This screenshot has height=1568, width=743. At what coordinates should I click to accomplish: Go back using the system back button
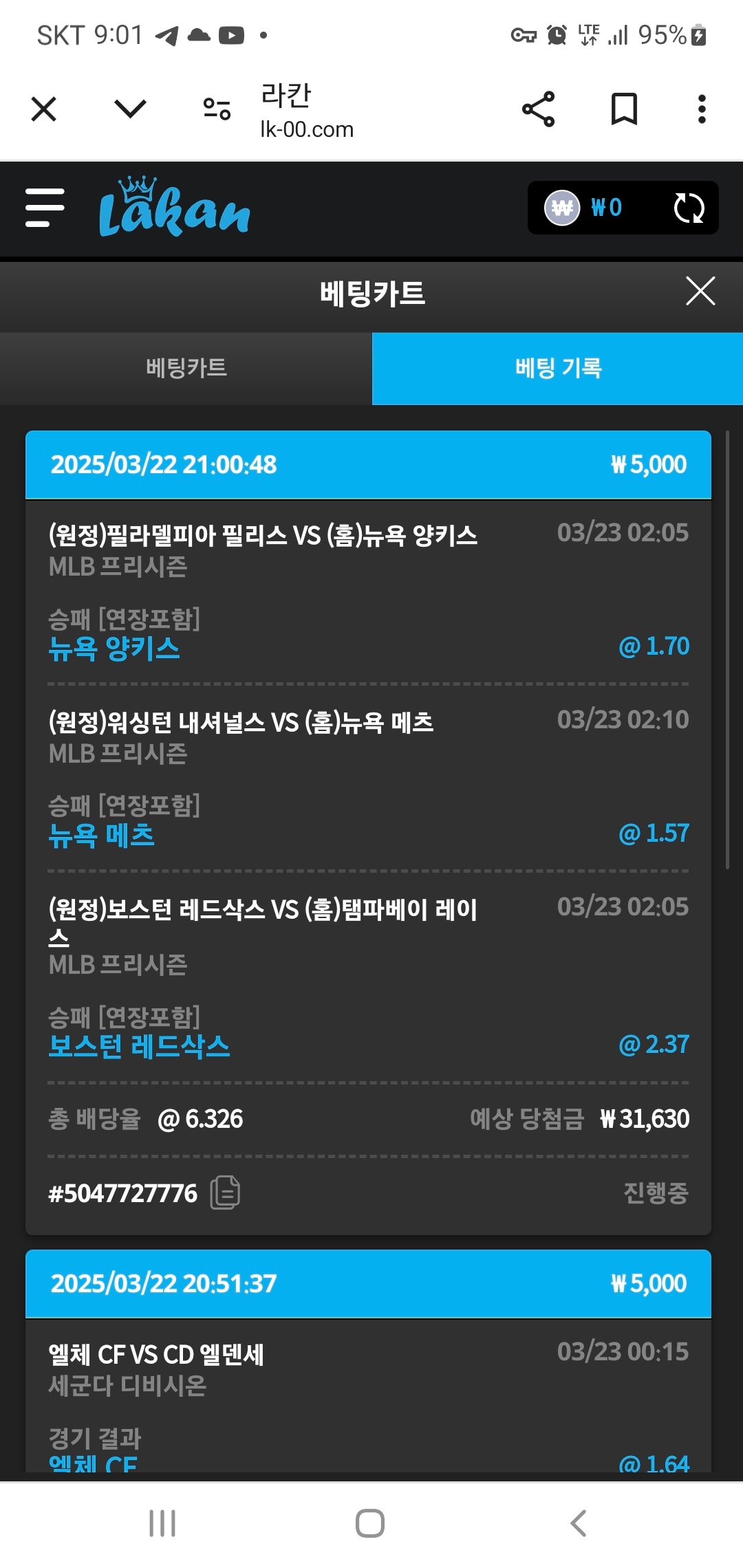[579, 1523]
